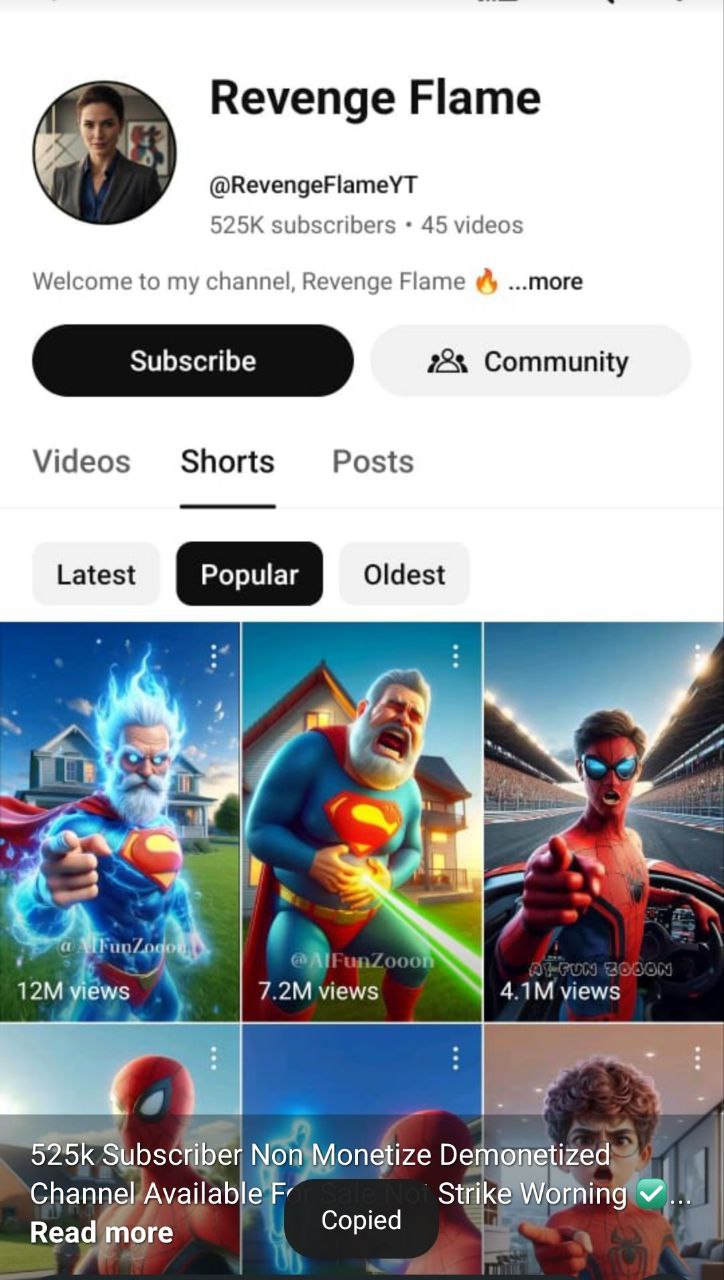This screenshot has width=724, height=1280.
Task: Select the Popular filter chip
Action: click(249, 574)
